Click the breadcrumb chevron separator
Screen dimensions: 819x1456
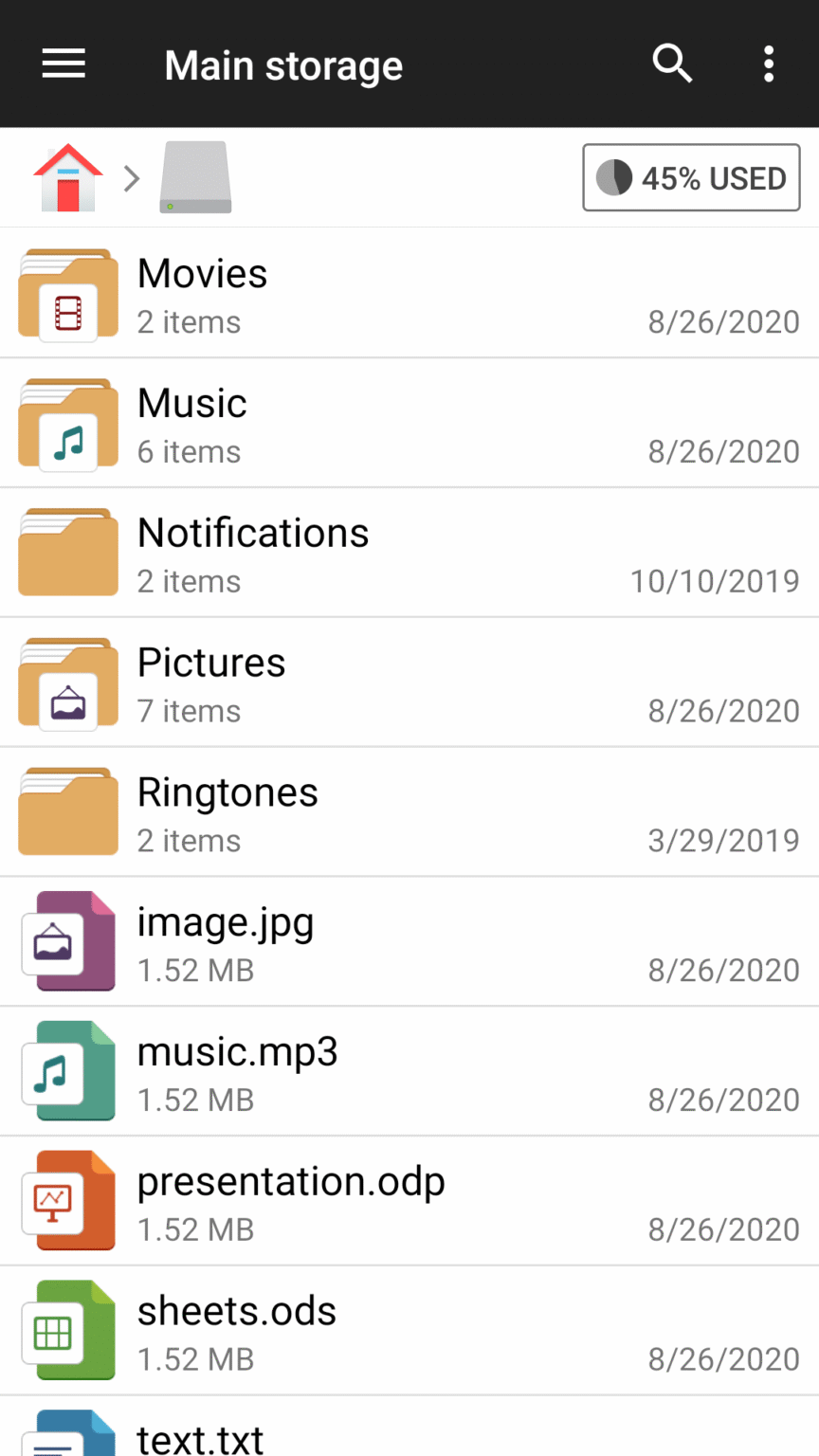[131, 178]
